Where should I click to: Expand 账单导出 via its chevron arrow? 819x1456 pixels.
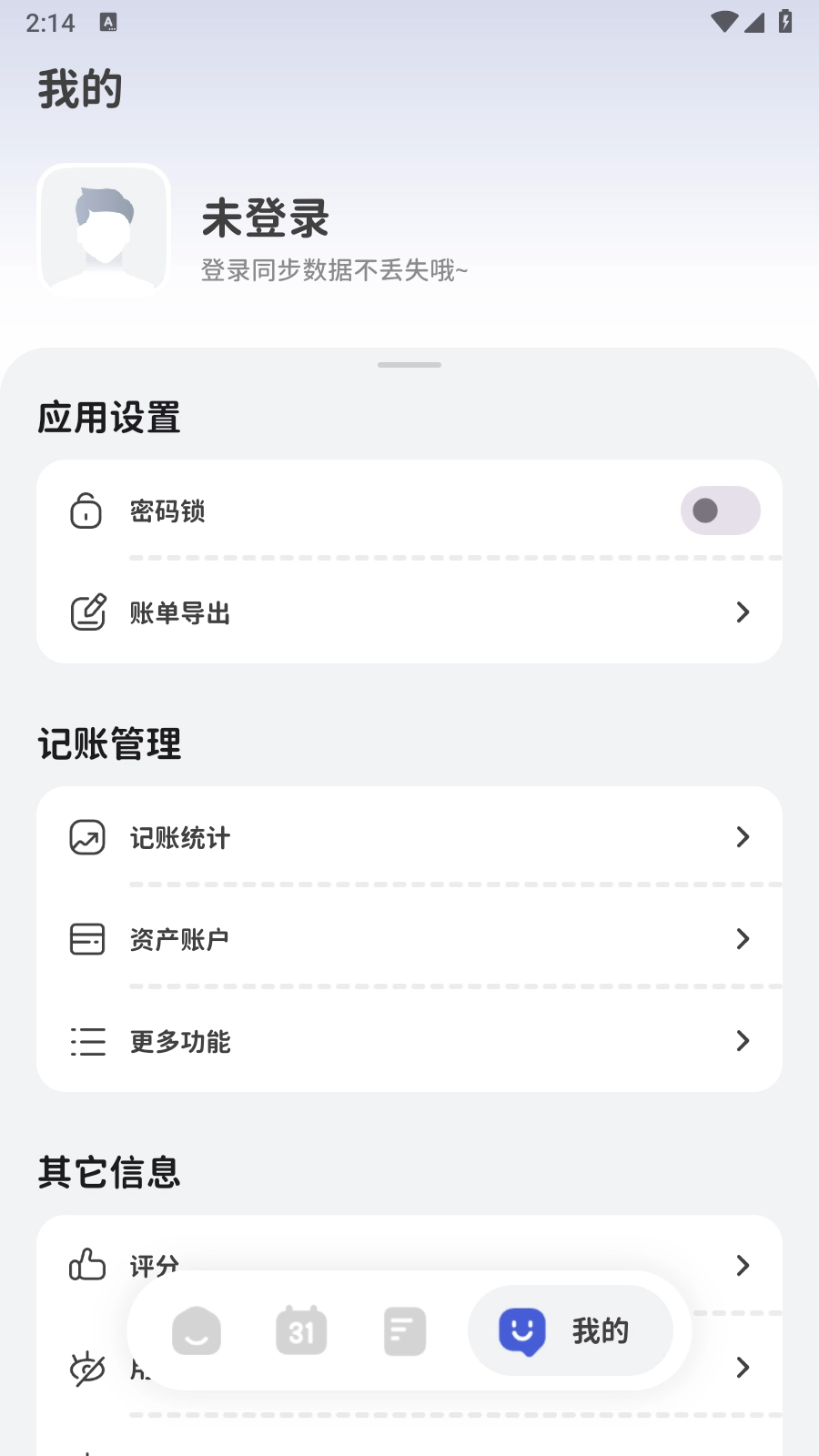[743, 612]
